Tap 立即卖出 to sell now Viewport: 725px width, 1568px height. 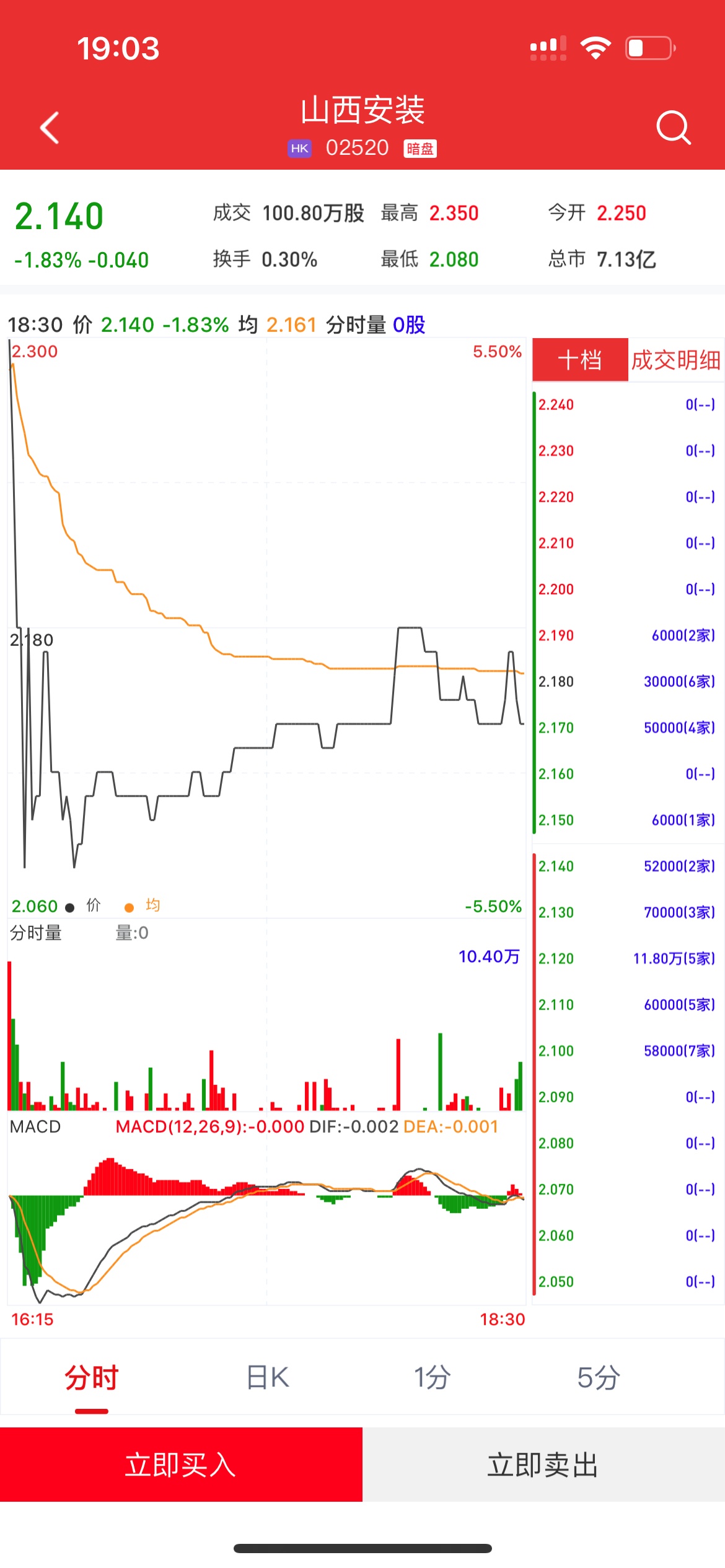pos(543,1465)
